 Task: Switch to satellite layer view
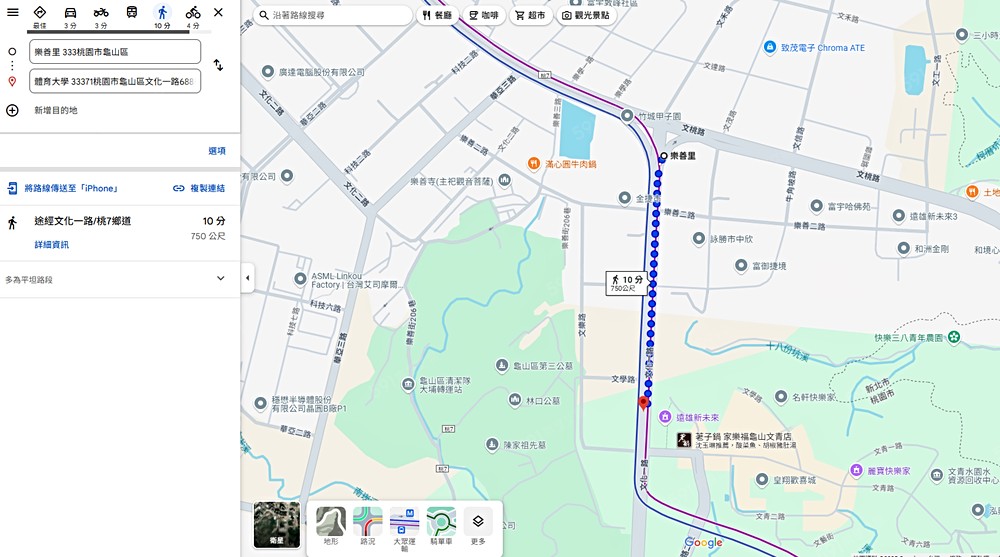point(277,524)
